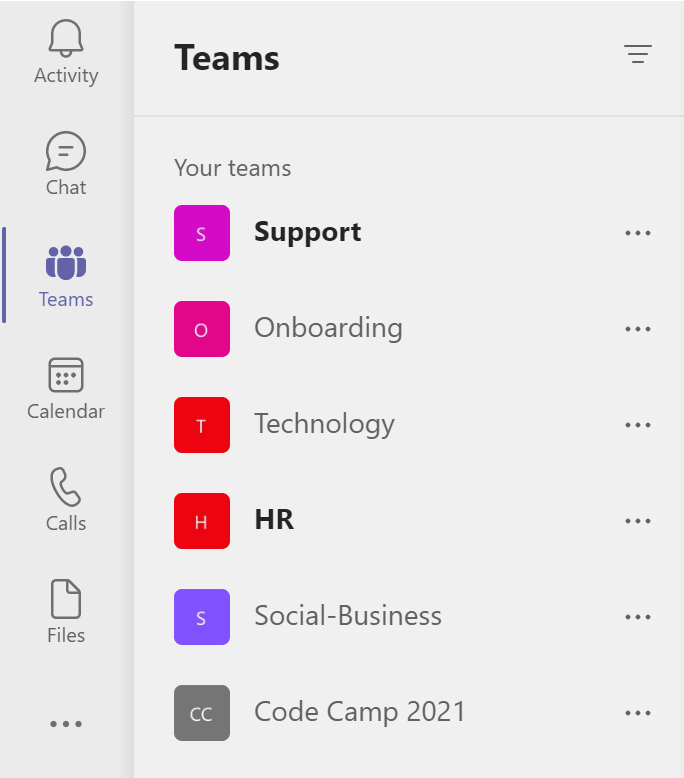Open the Social-Business team
This screenshot has width=684, height=778.
click(348, 617)
